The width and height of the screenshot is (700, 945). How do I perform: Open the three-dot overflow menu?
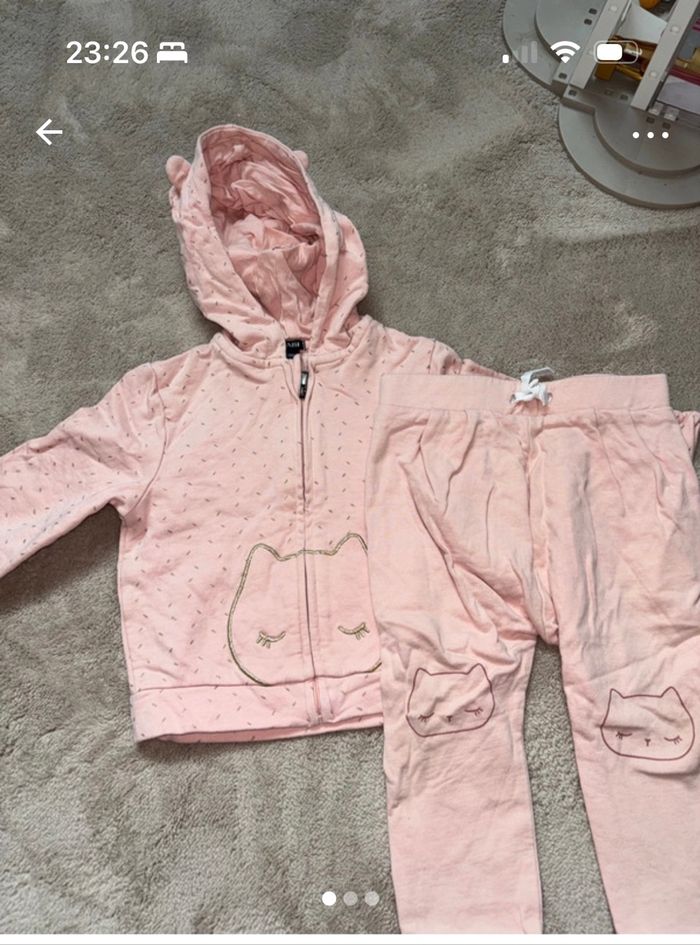(x=650, y=134)
